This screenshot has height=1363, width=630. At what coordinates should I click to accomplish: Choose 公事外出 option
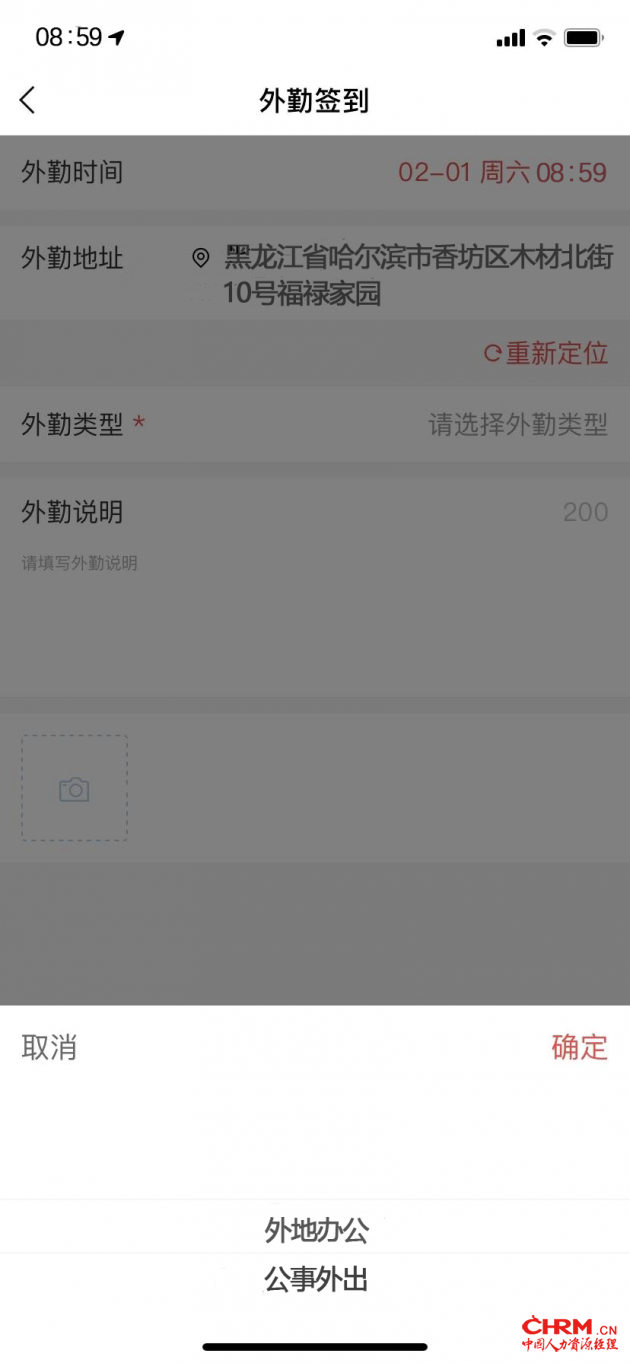(x=316, y=1280)
